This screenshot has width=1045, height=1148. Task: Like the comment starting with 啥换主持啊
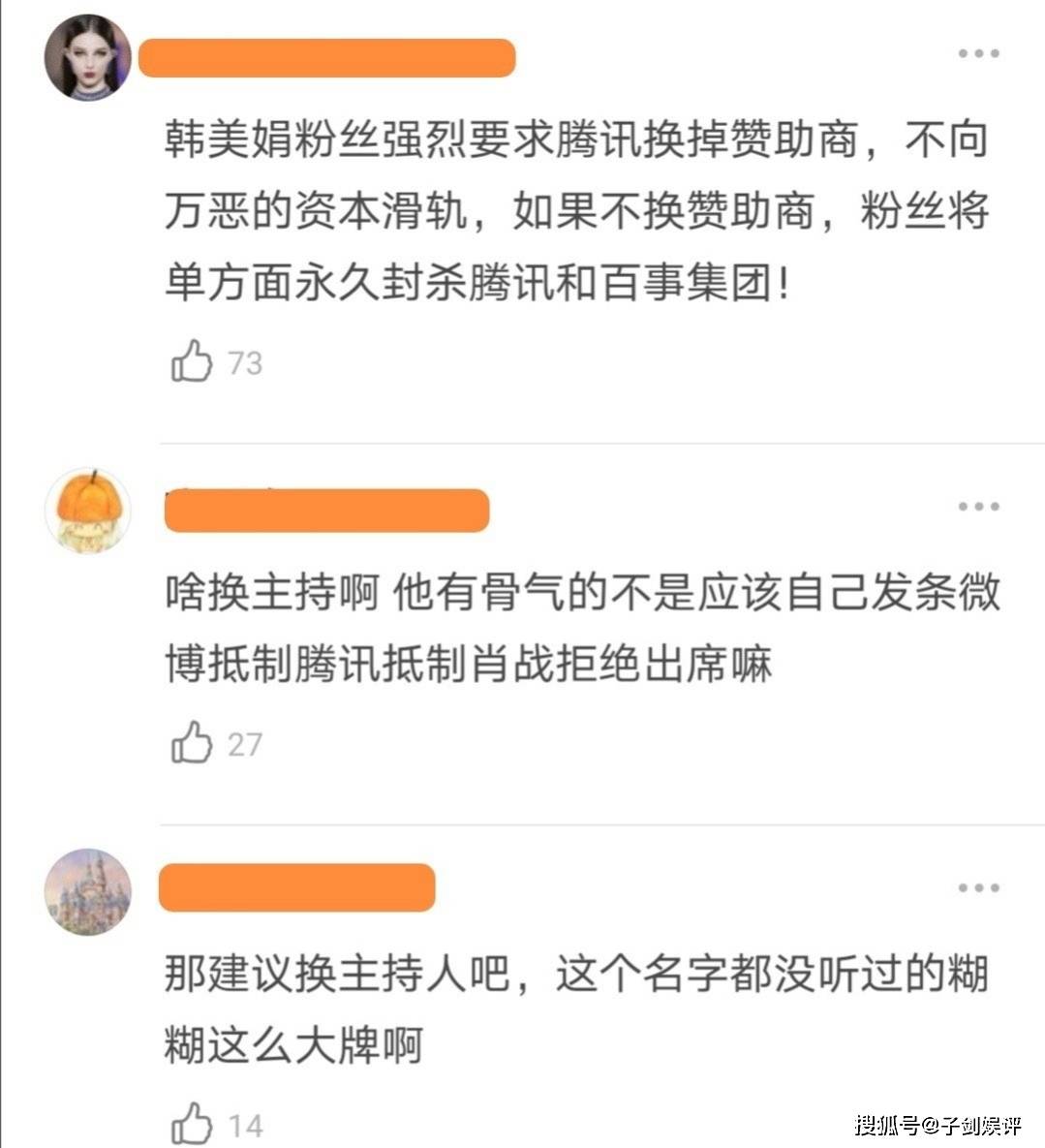(192, 743)
